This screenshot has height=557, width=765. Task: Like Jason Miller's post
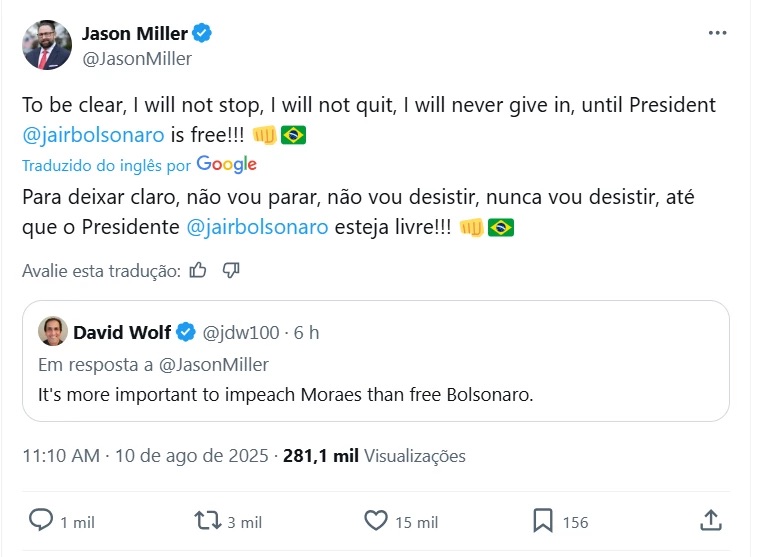coord(375,520)
